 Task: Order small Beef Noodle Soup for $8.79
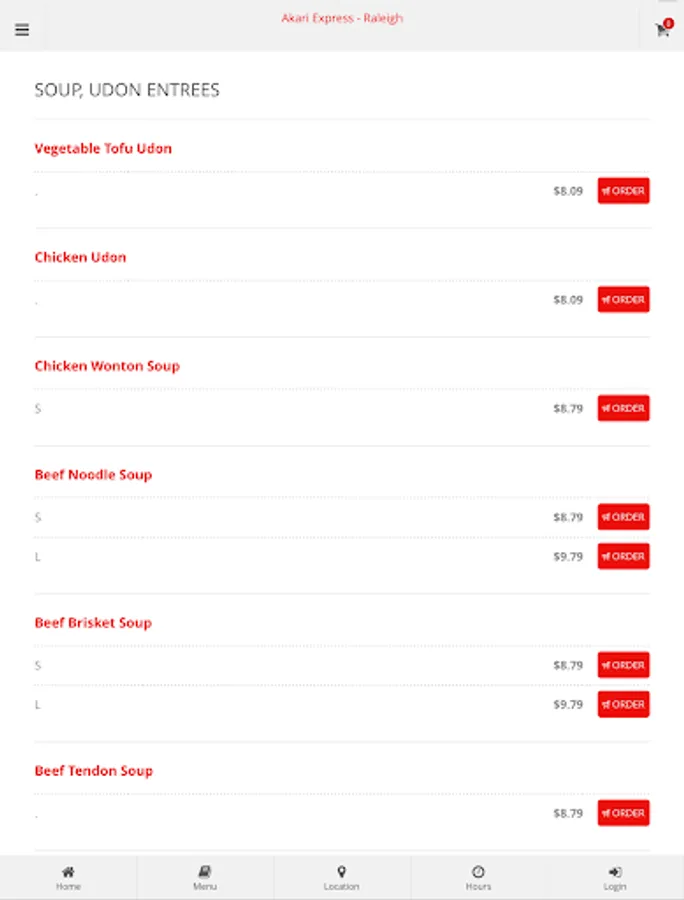click(623, 517)
